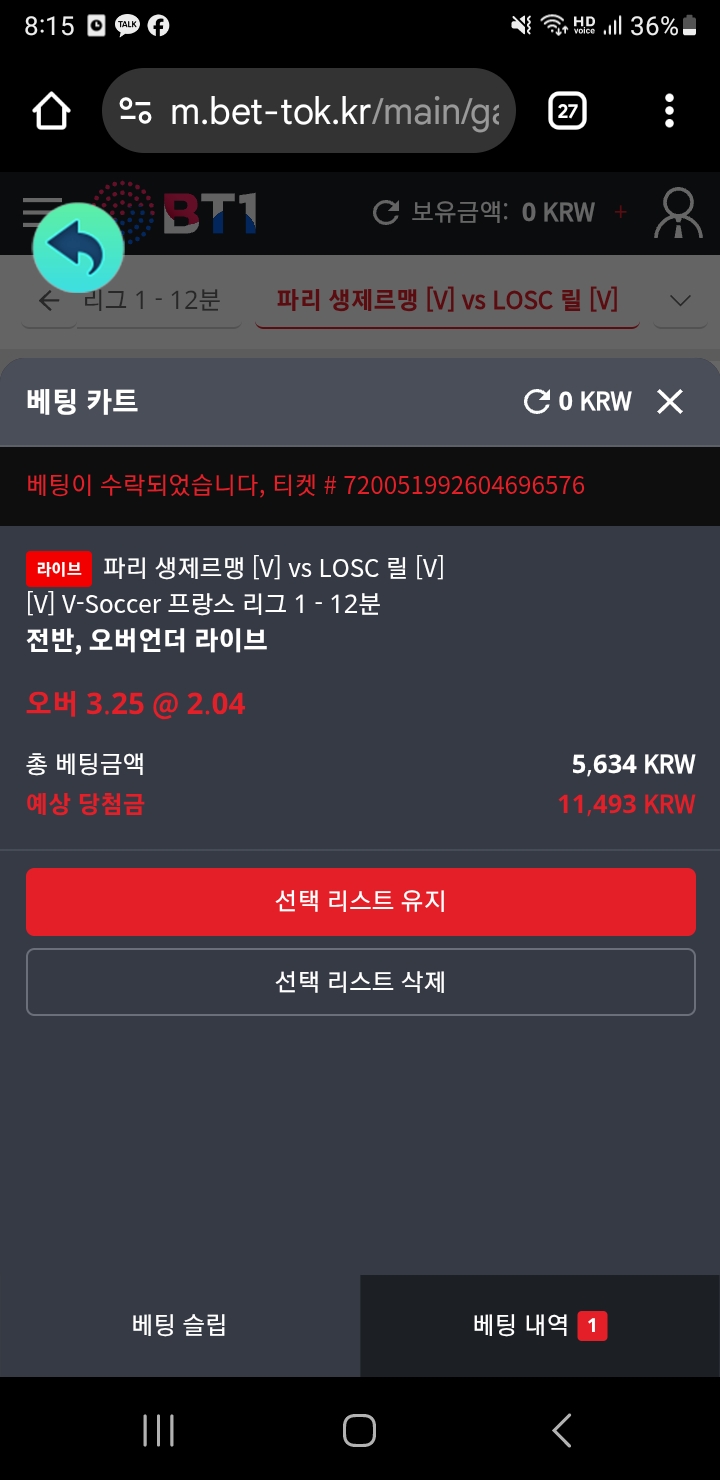Switch to 베팅 내역 tab
Image resolution: width=720 pixels, height=1480 pixels.
[x=540, y=1326]
